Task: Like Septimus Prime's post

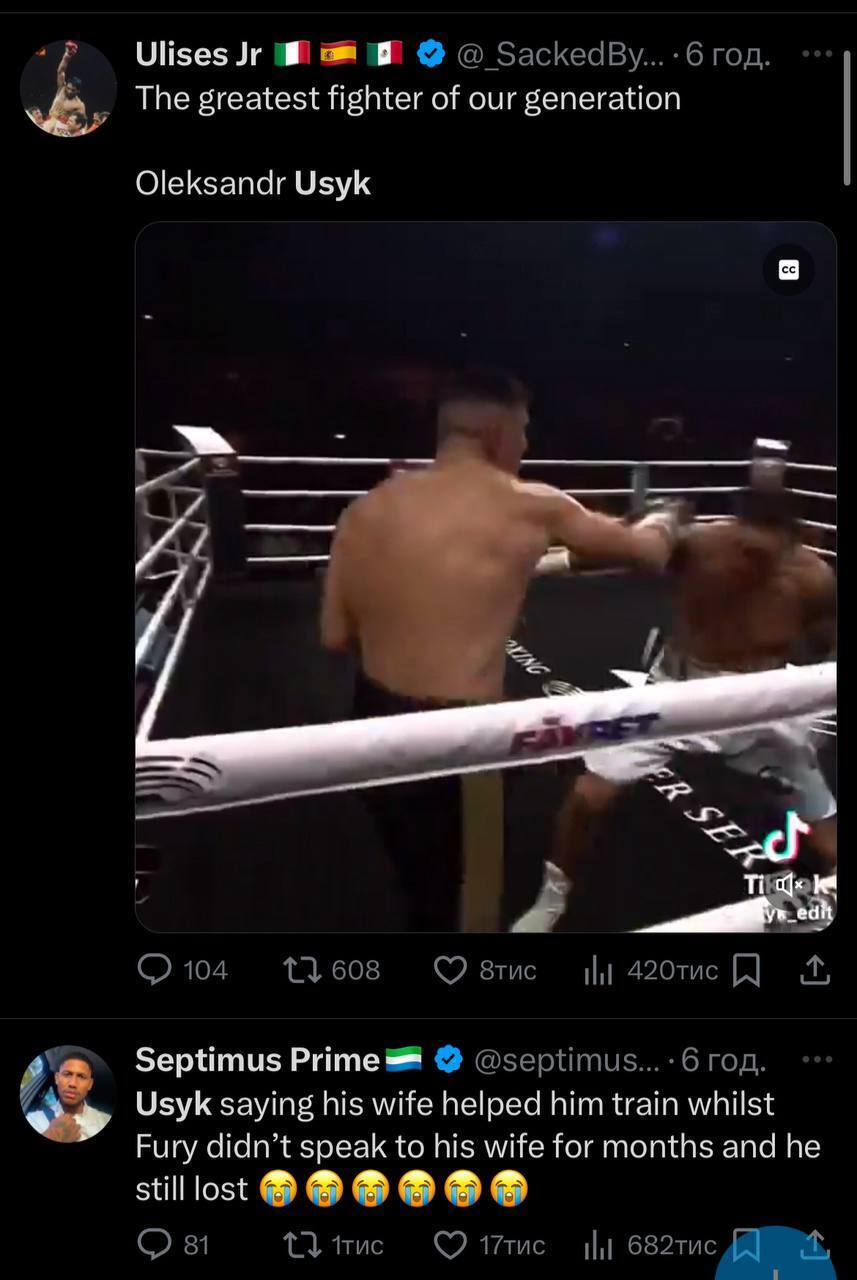Action: [x=451, y=1244]
